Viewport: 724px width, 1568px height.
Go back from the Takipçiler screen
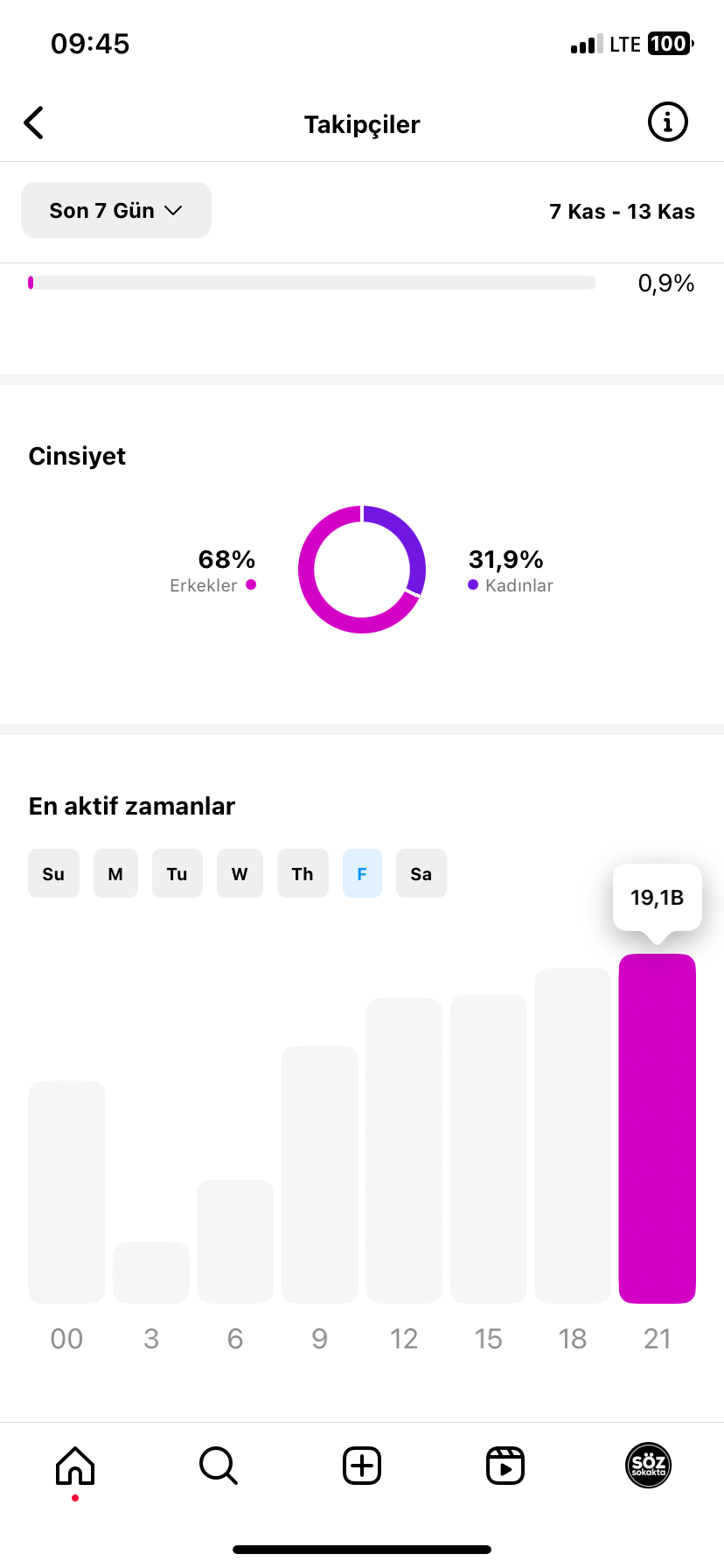(x=33, y=123)
